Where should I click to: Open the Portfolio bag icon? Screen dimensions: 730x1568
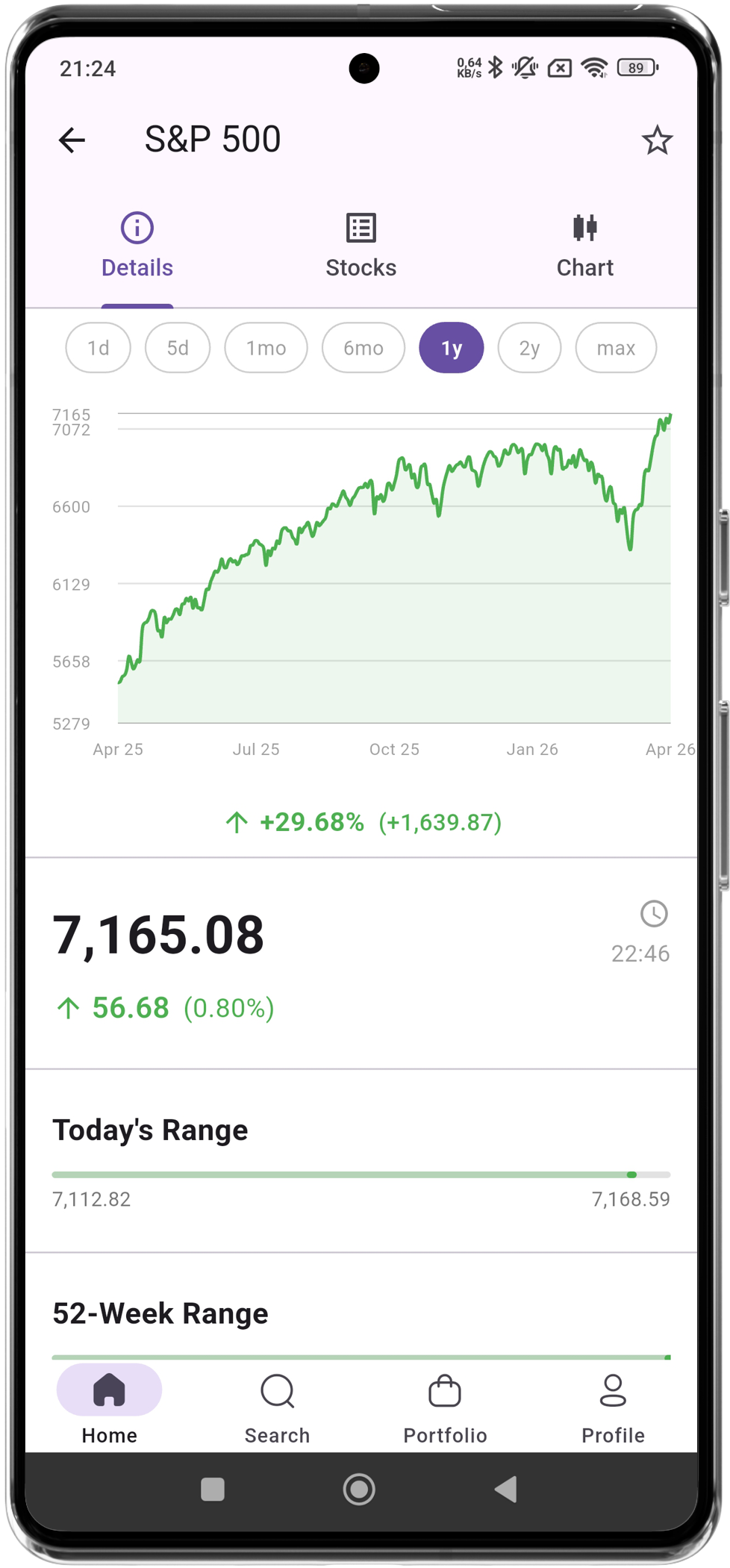(445, 1390)
